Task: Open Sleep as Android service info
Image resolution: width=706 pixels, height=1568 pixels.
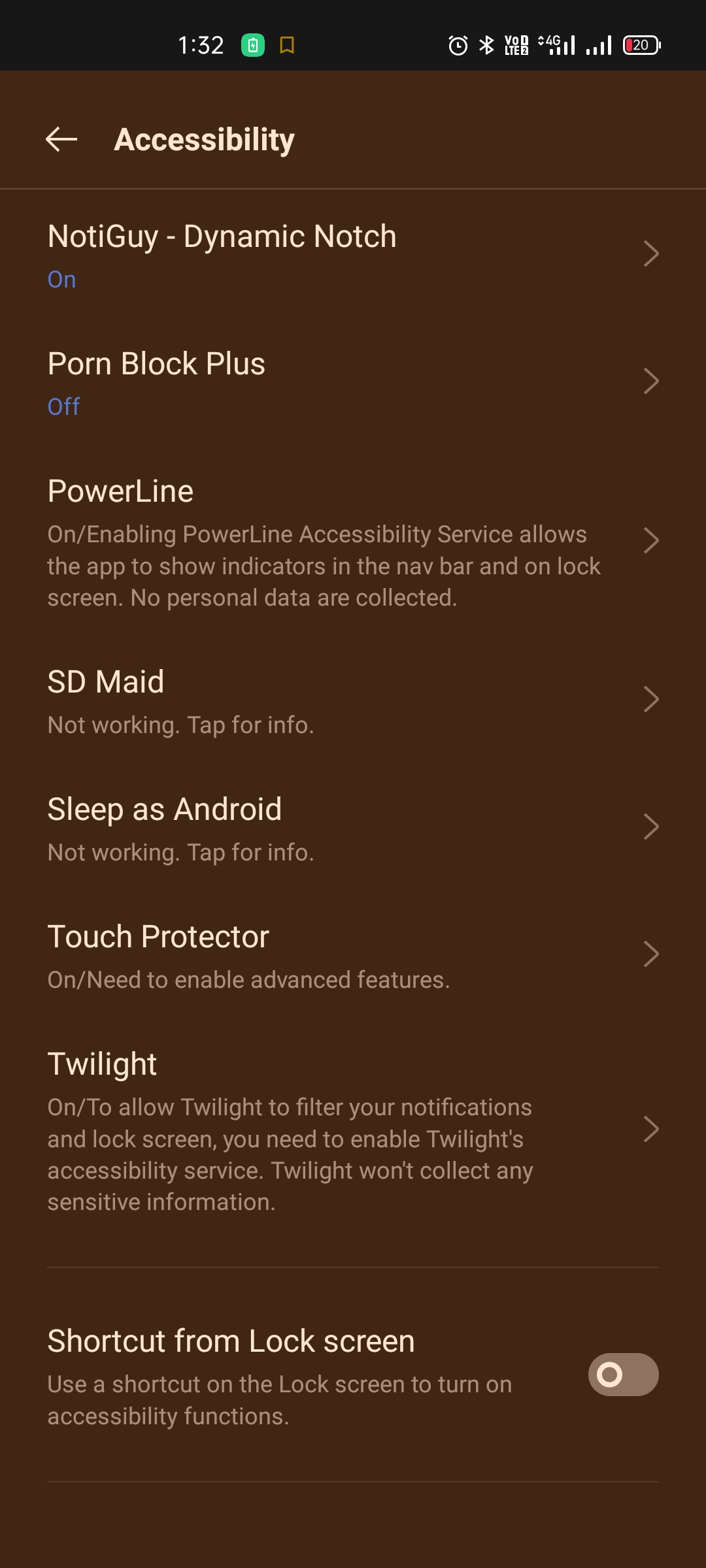Action: click(x=353, y=827)
